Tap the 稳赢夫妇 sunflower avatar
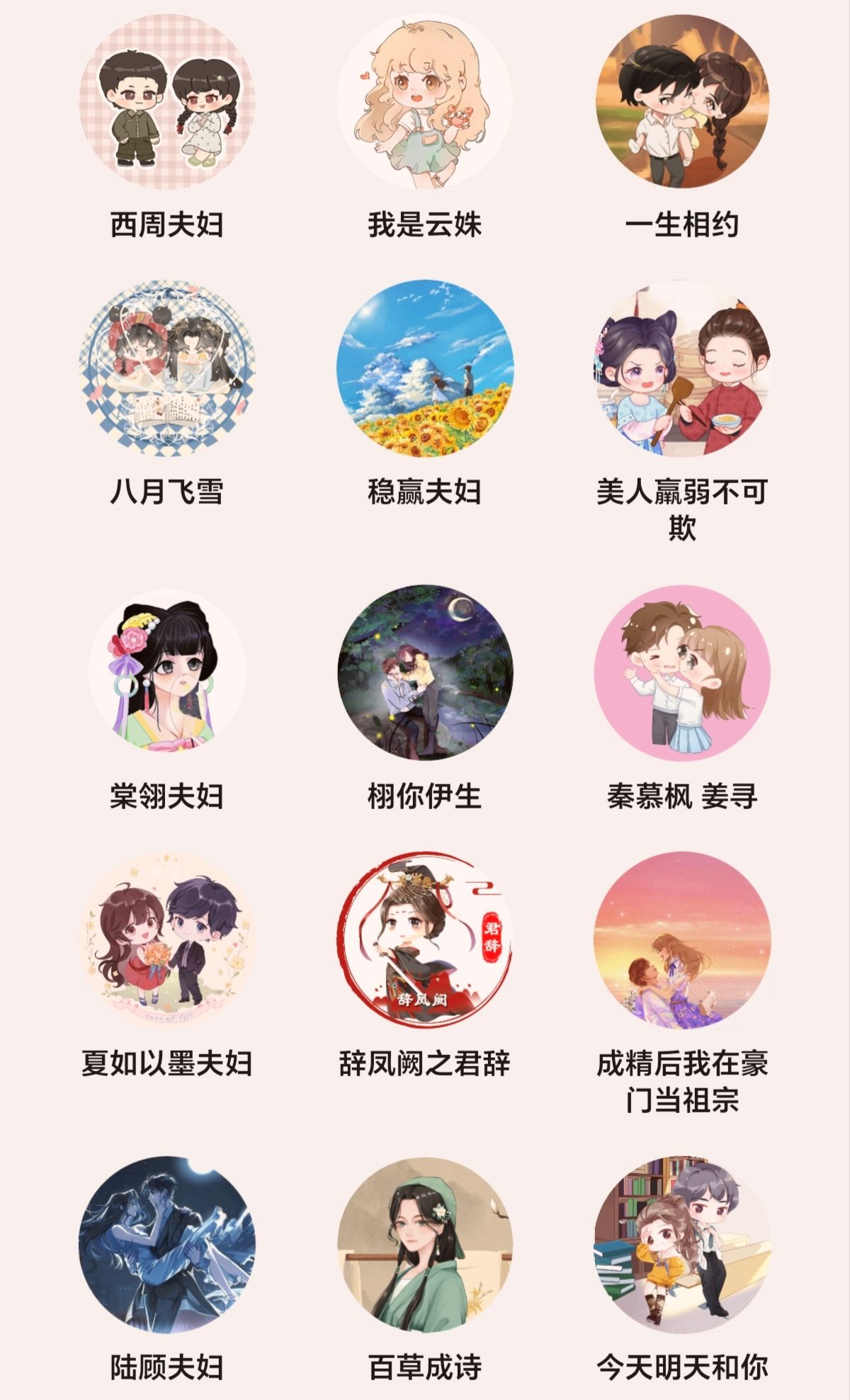 coord(425,368)
